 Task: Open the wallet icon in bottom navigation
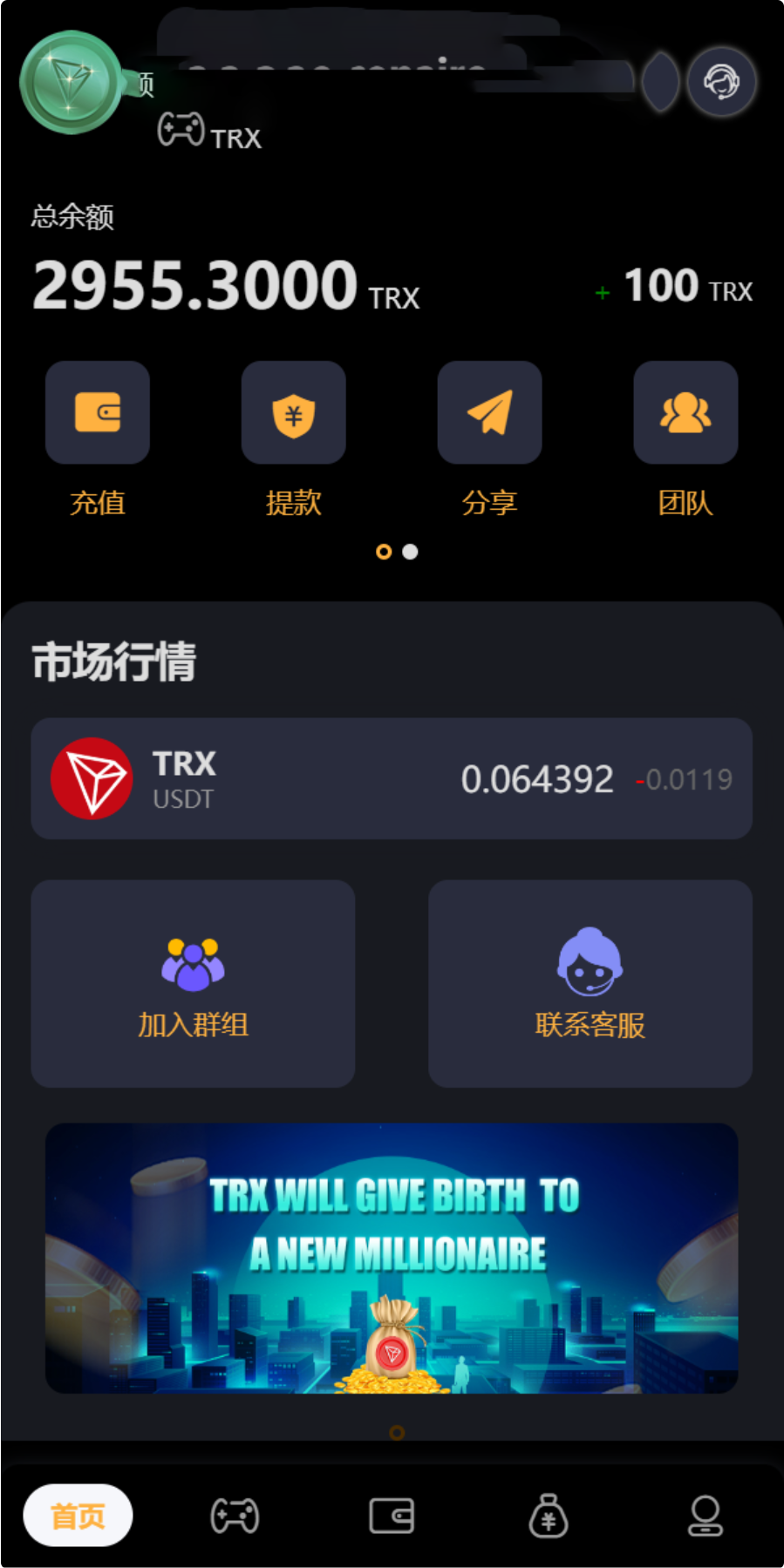tap(391, 1515)
